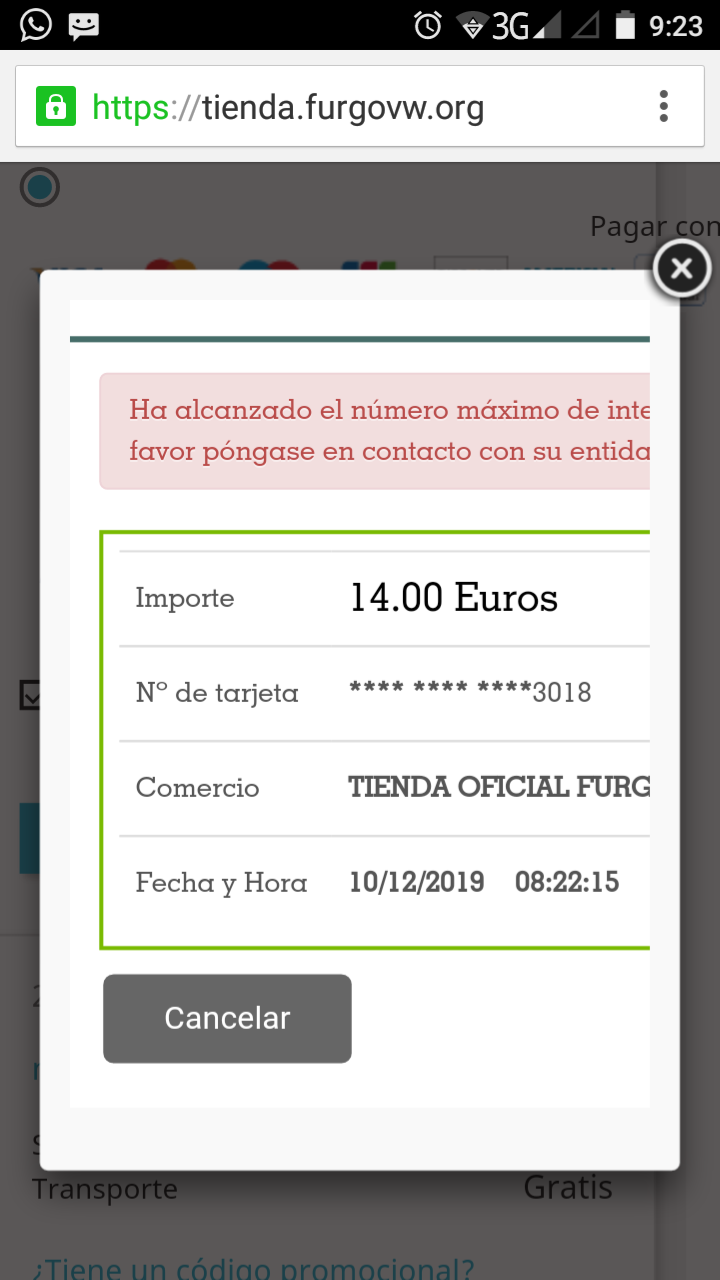Tap the Cancelar button

coord(227,1018)
